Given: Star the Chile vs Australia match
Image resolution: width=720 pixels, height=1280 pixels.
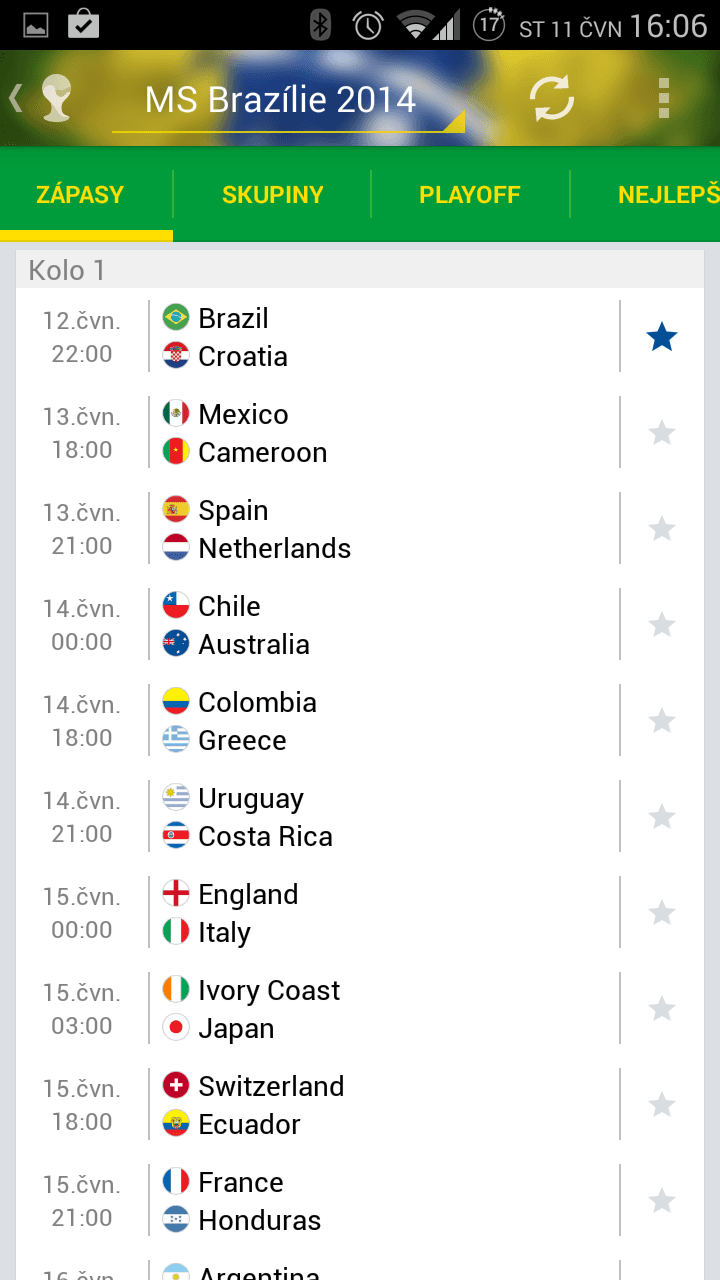Looking at the screenshot, I should tap(661, 625).
